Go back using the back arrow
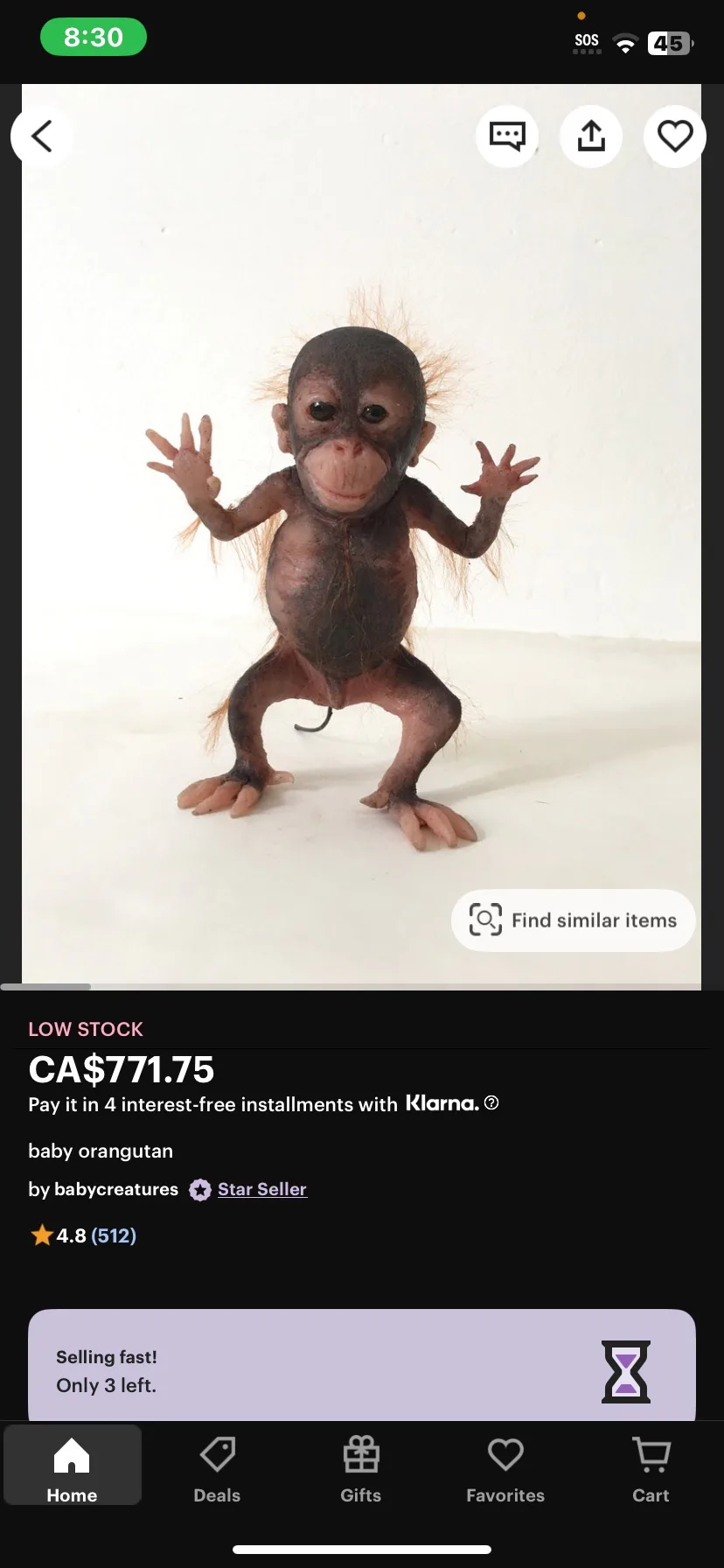The width and height of the screenshot is (724, 1568). [x=41, y=136]
